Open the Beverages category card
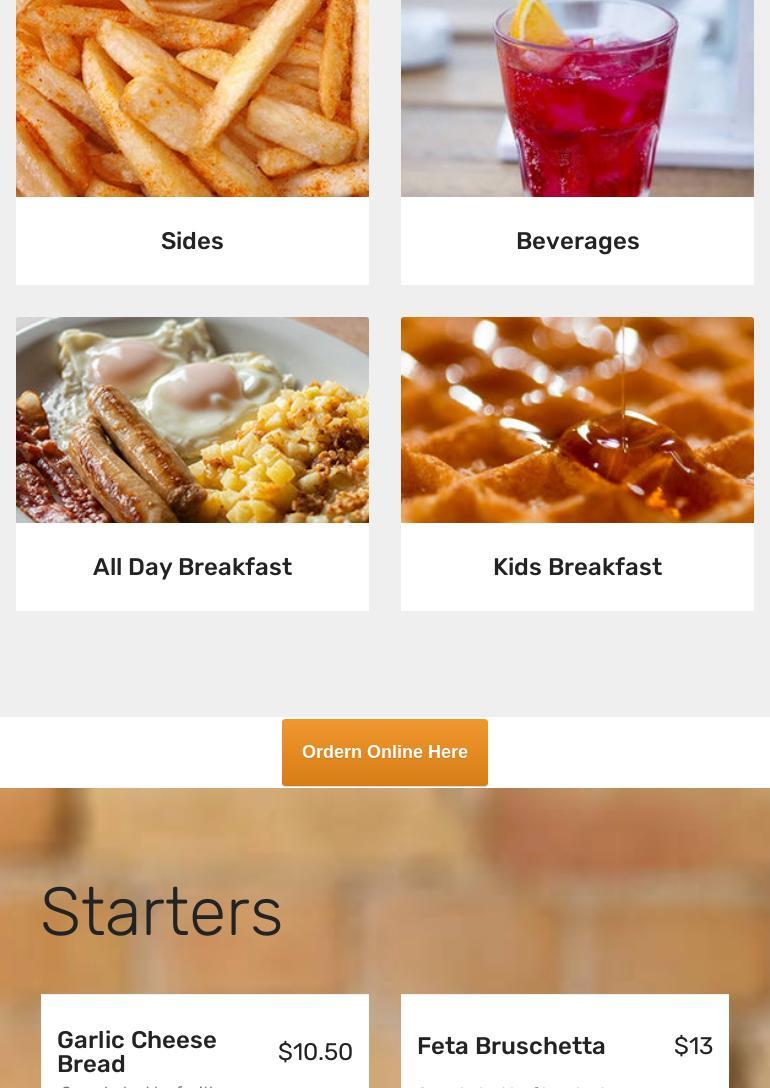770x1088 pixels. pyautogui.click(x=577, y=241)
